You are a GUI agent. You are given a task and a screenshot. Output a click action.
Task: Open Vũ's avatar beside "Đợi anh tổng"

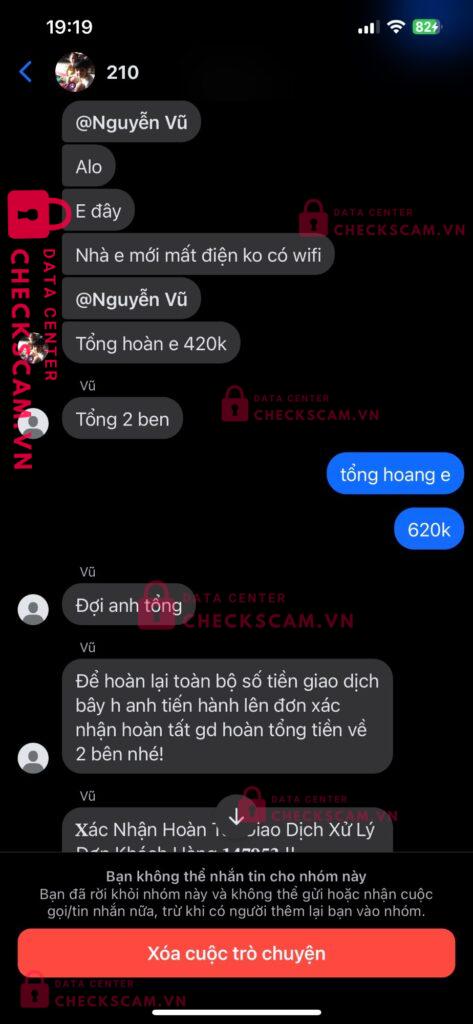33,609
